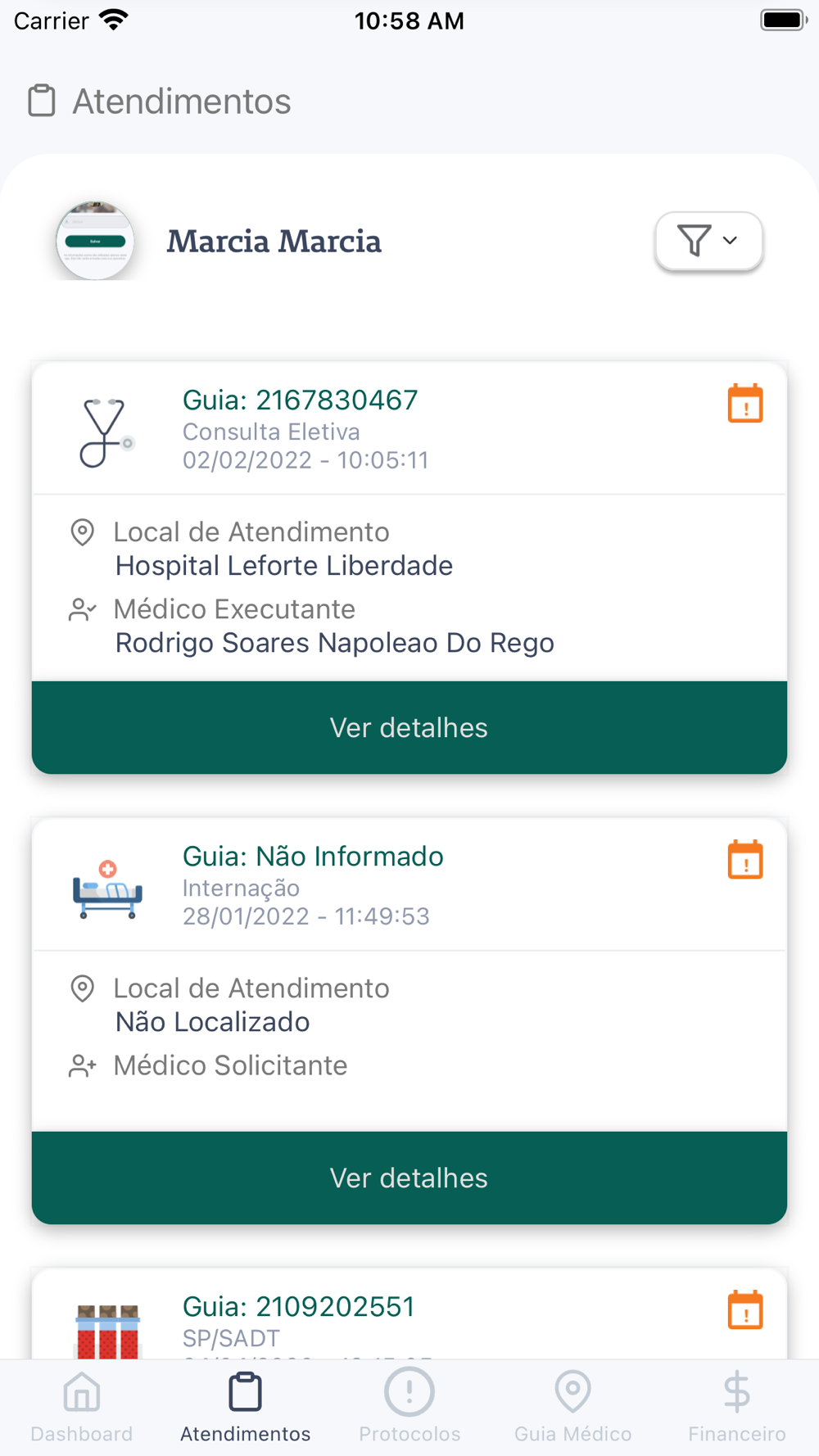Switch to the Financeiro tab
Screen dimensions: 819x1456
[737, 1408]
